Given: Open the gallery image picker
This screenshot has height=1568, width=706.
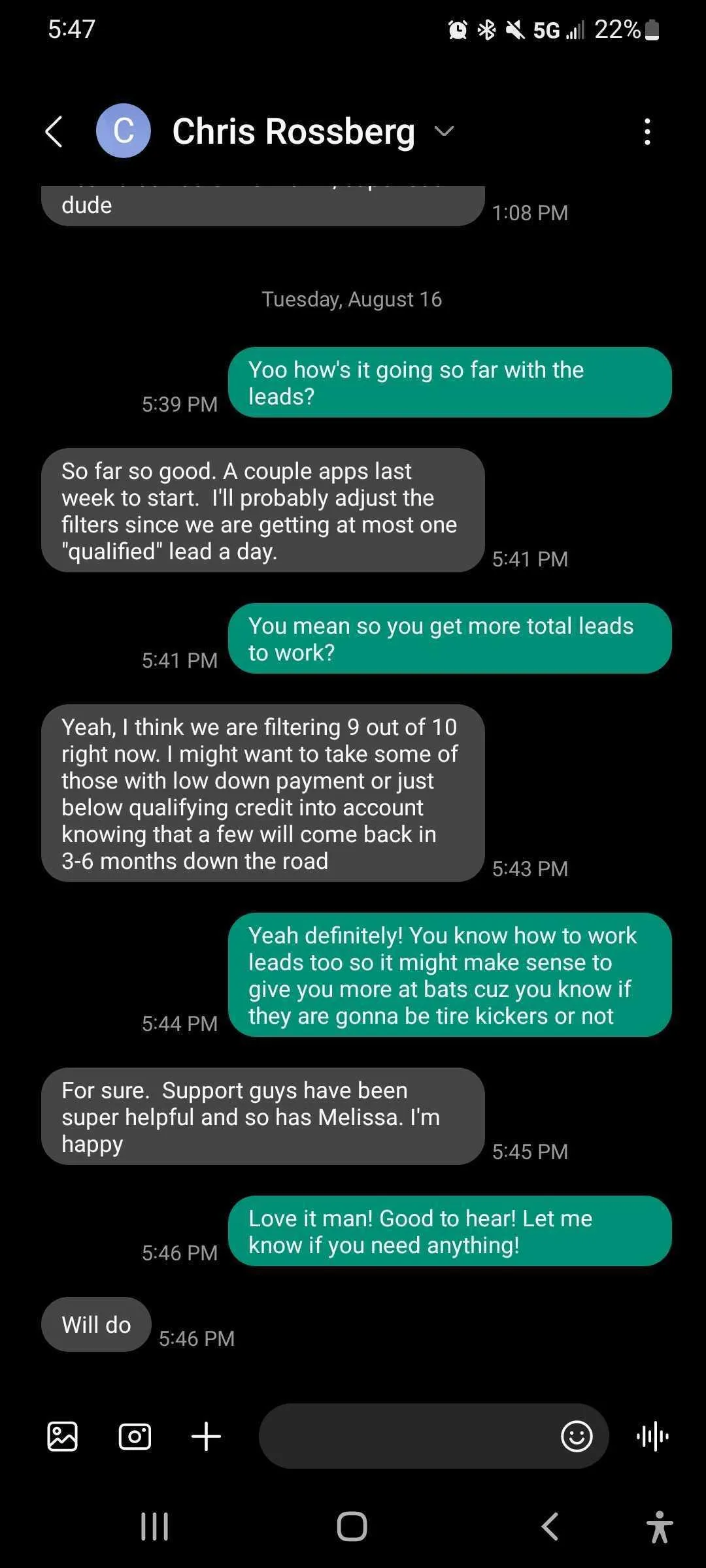Looking at the screenshot, I should [x=63, y=1436].
